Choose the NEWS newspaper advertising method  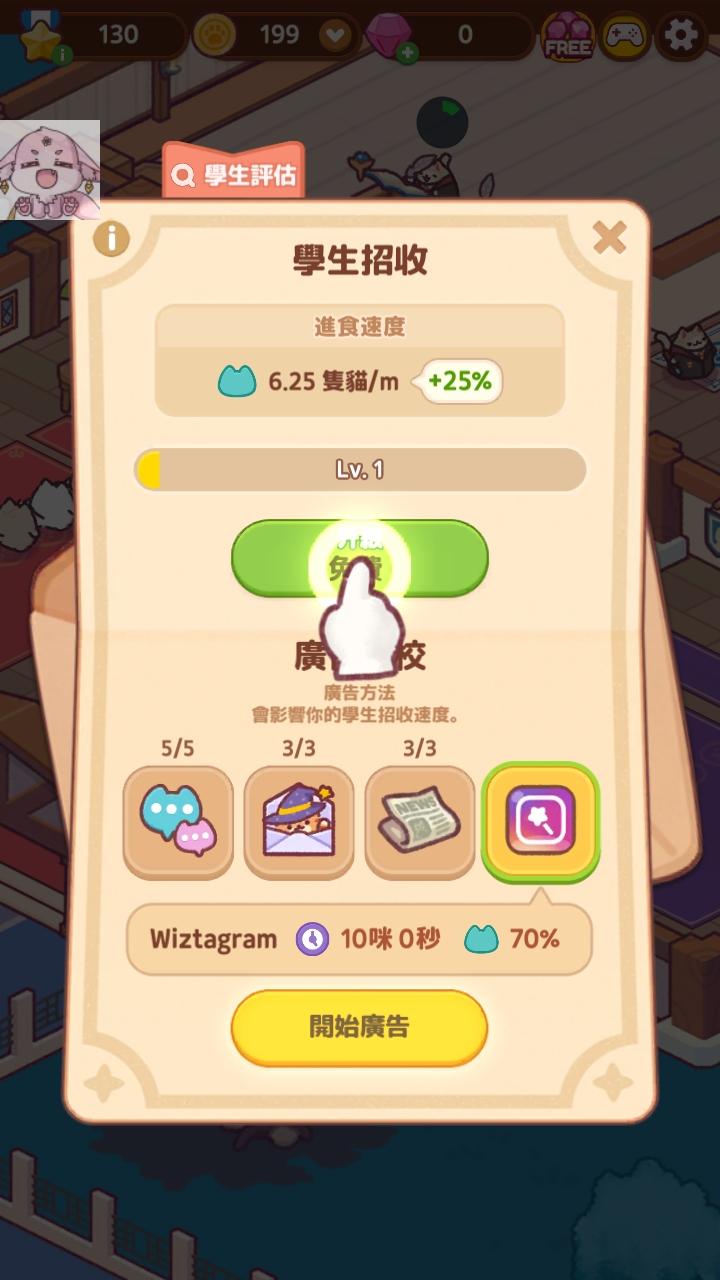(x=420, y=822)
